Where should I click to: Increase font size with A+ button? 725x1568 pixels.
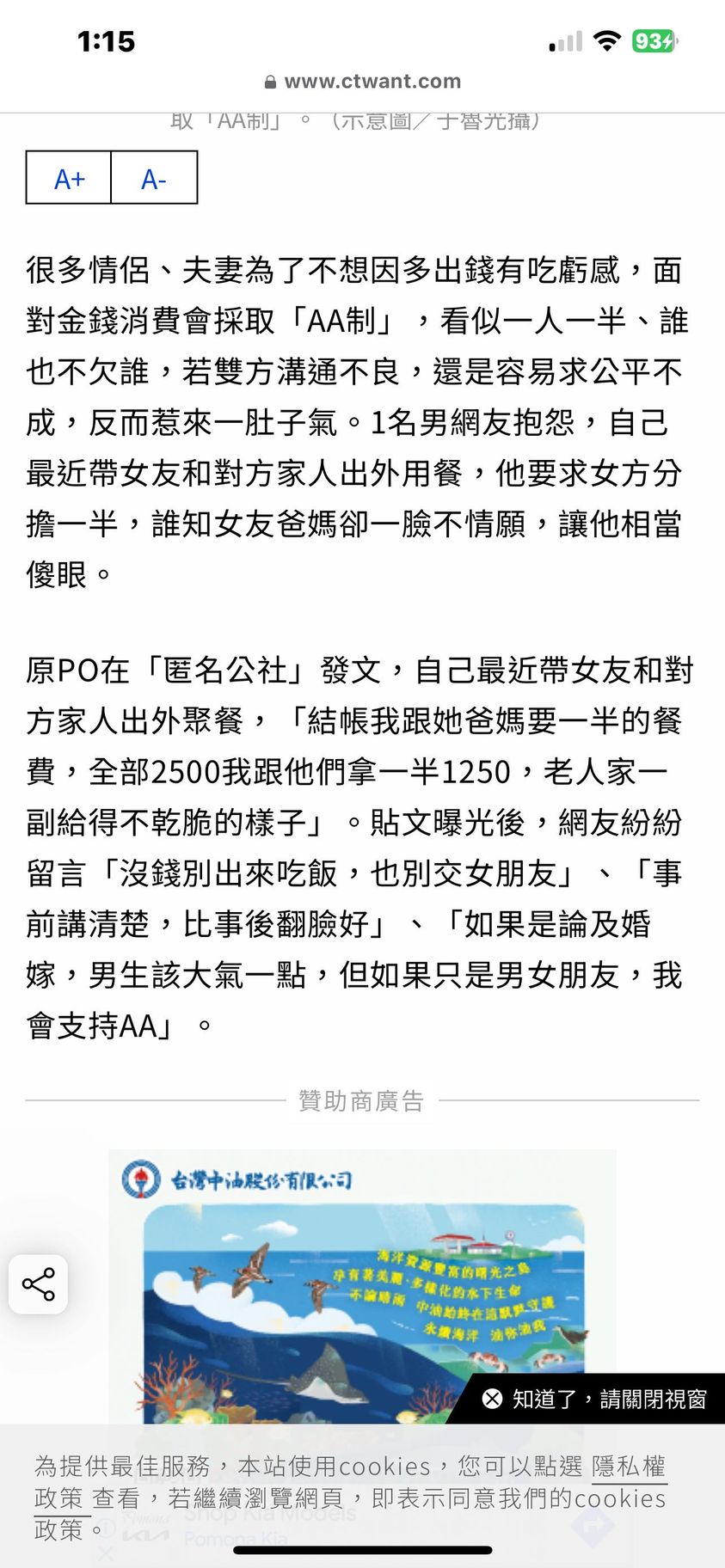click(69, 178)
